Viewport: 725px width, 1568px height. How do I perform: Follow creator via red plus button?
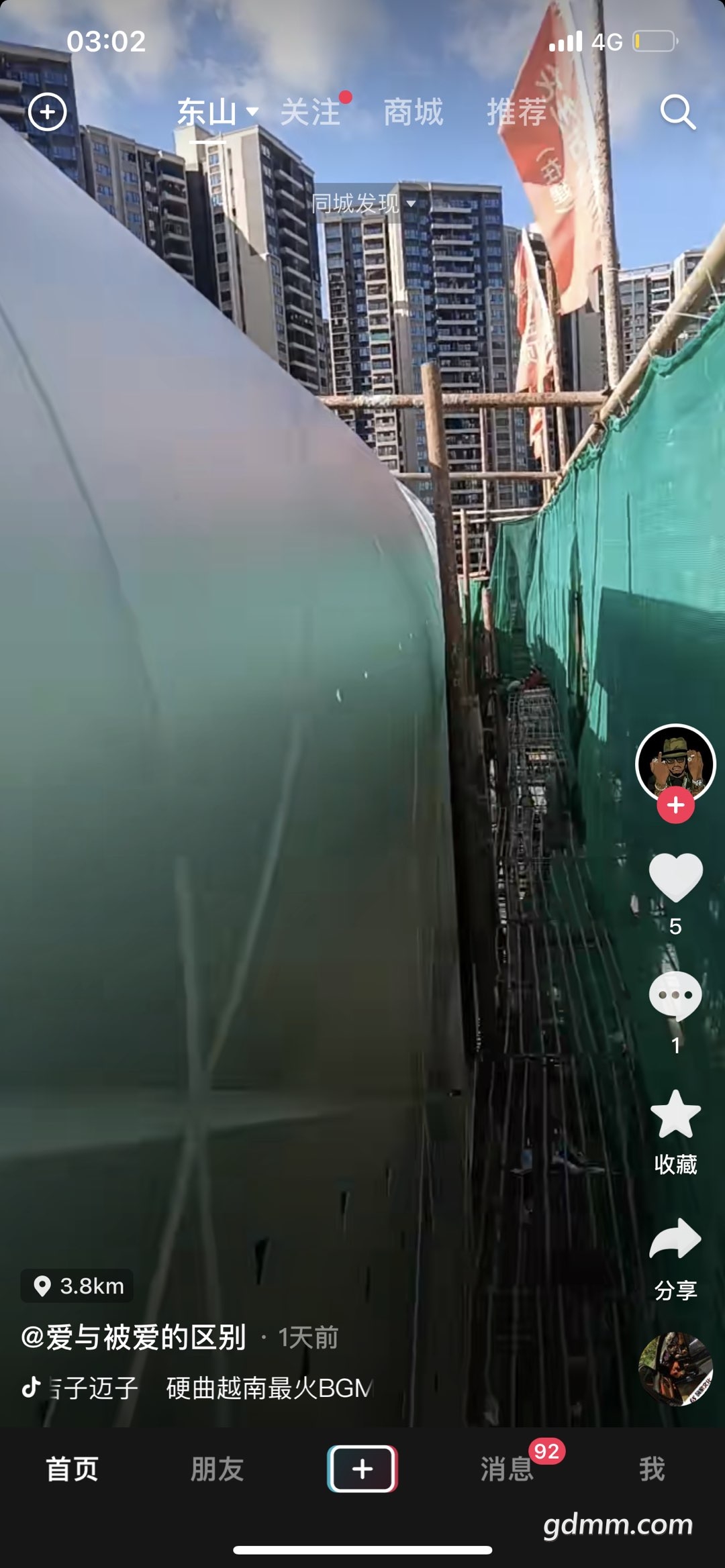[x=675, y=805]
